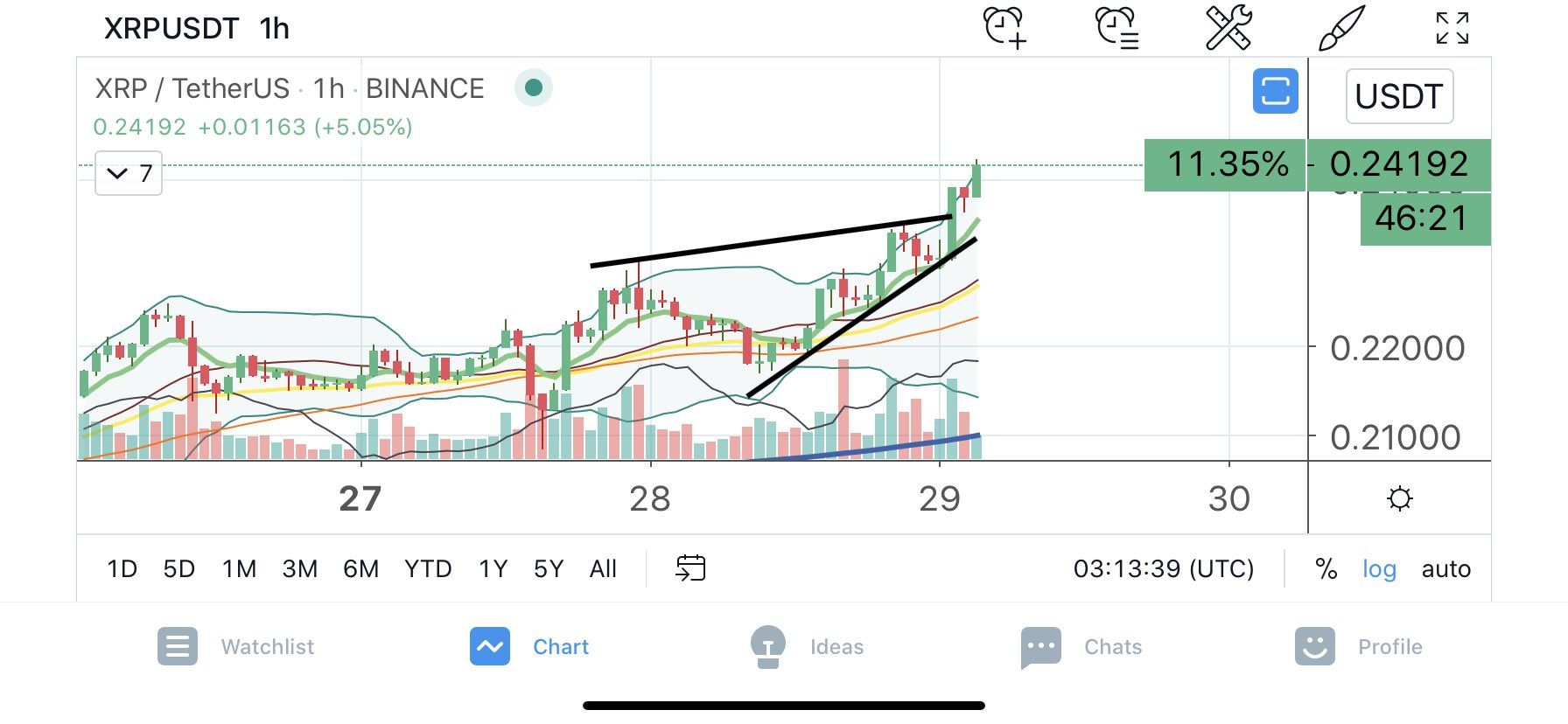This screenshot has width=1568, height=724.
Task: Enter fullscreen chart mode
Action: coord(1452,28)
